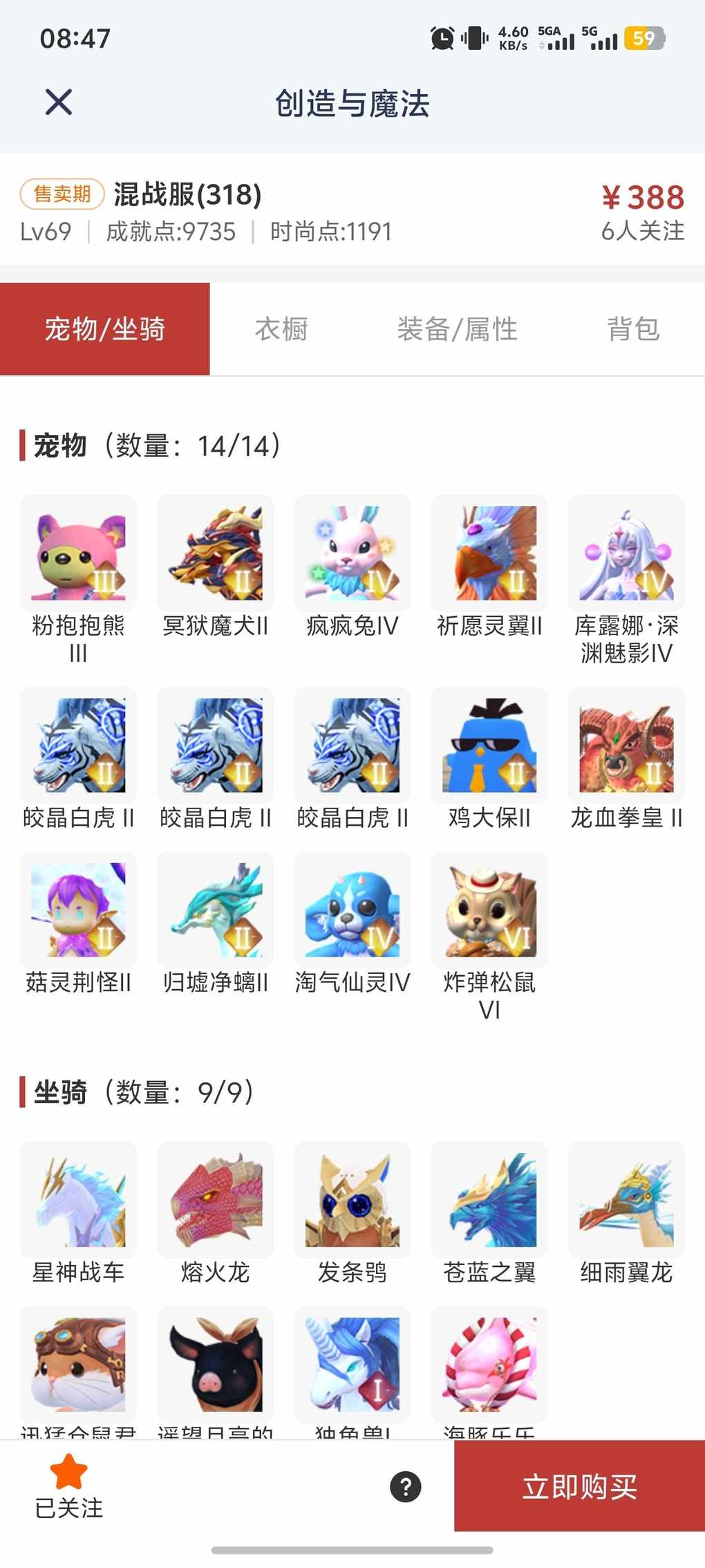The image size is (705, 1568).
Task: View pet 鸡大保II
Action: 489,745
